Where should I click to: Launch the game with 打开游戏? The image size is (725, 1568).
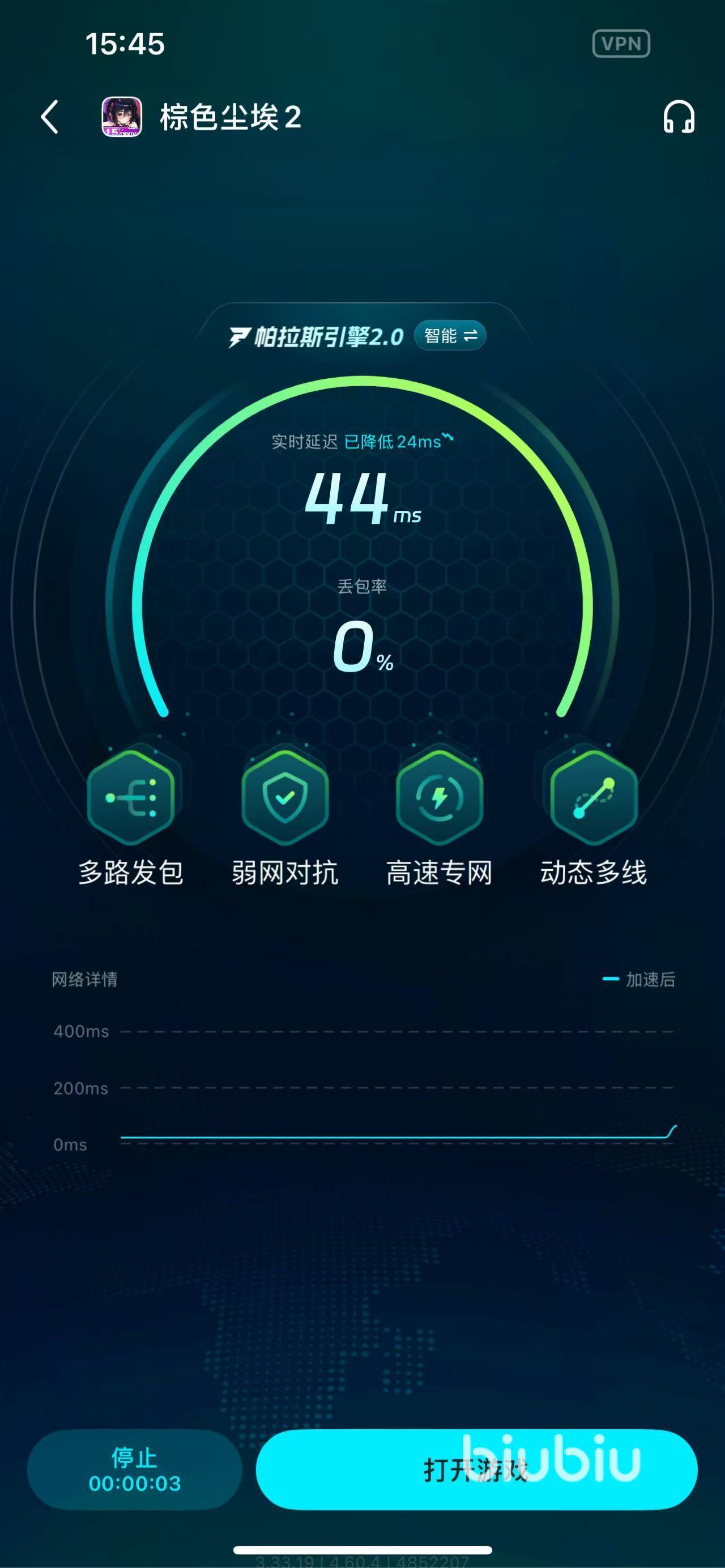(476, 1469)
